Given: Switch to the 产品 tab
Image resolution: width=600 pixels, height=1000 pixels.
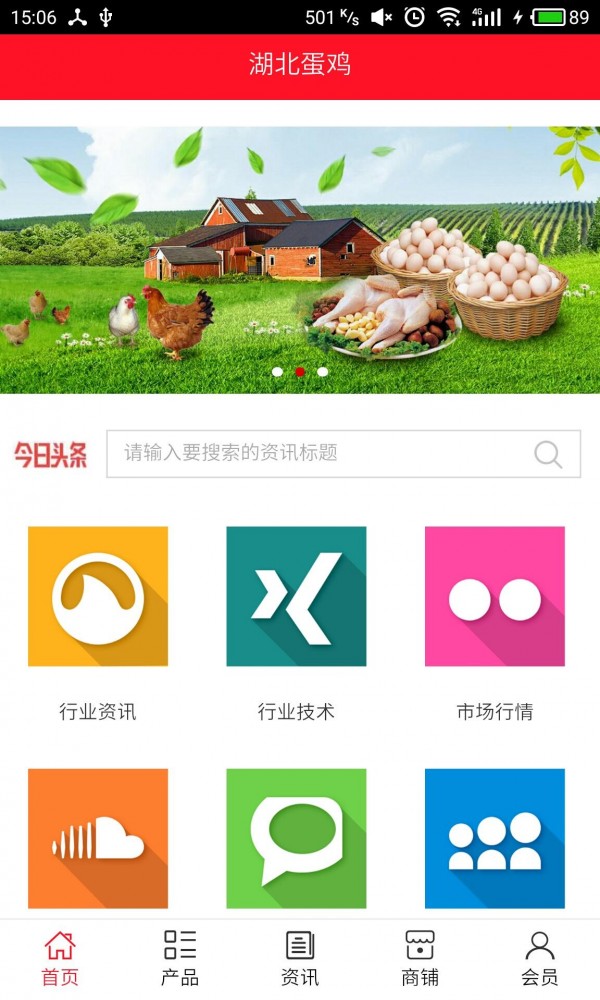Looking at the screenshot, I should click(x=180, y=958).
